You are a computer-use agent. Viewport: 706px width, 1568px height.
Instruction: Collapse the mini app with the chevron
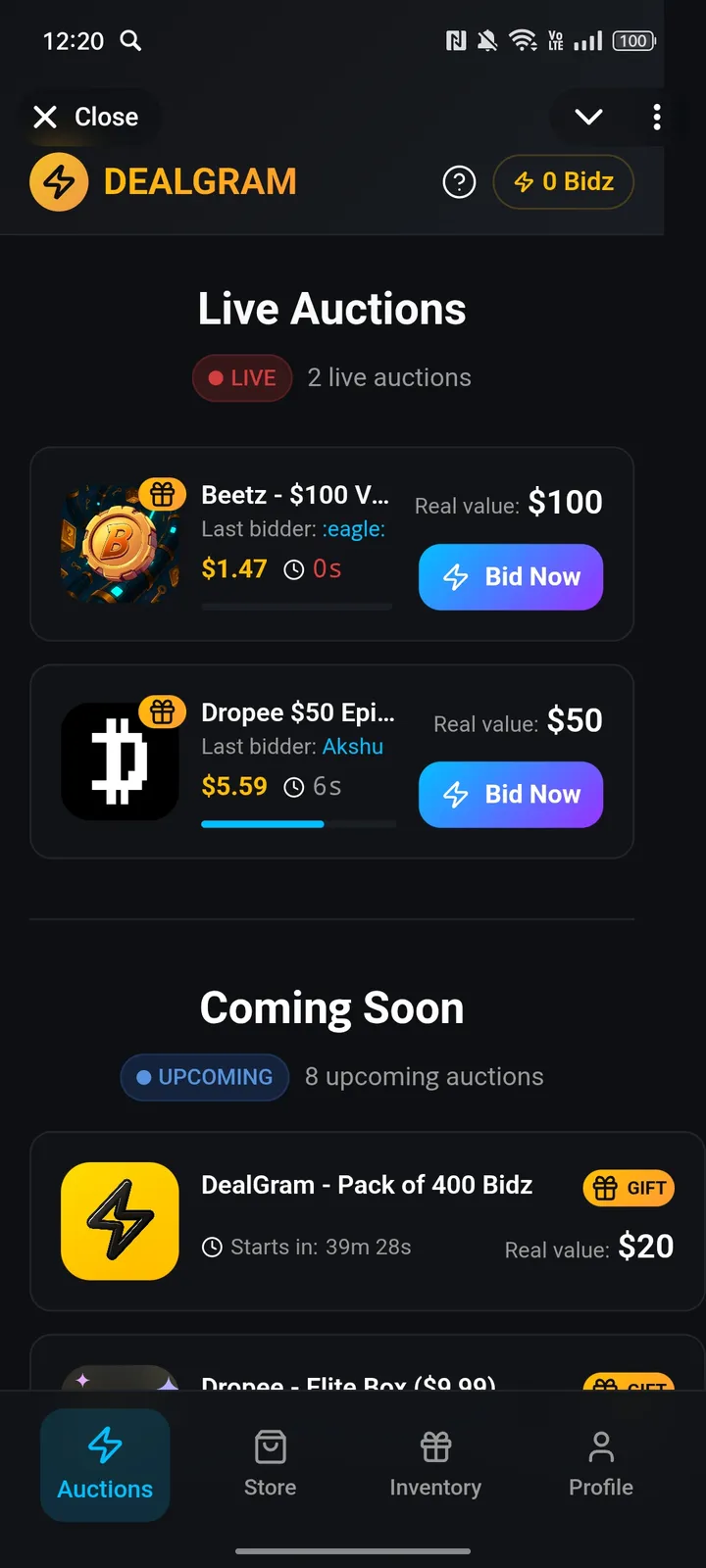tap(587, 117)
